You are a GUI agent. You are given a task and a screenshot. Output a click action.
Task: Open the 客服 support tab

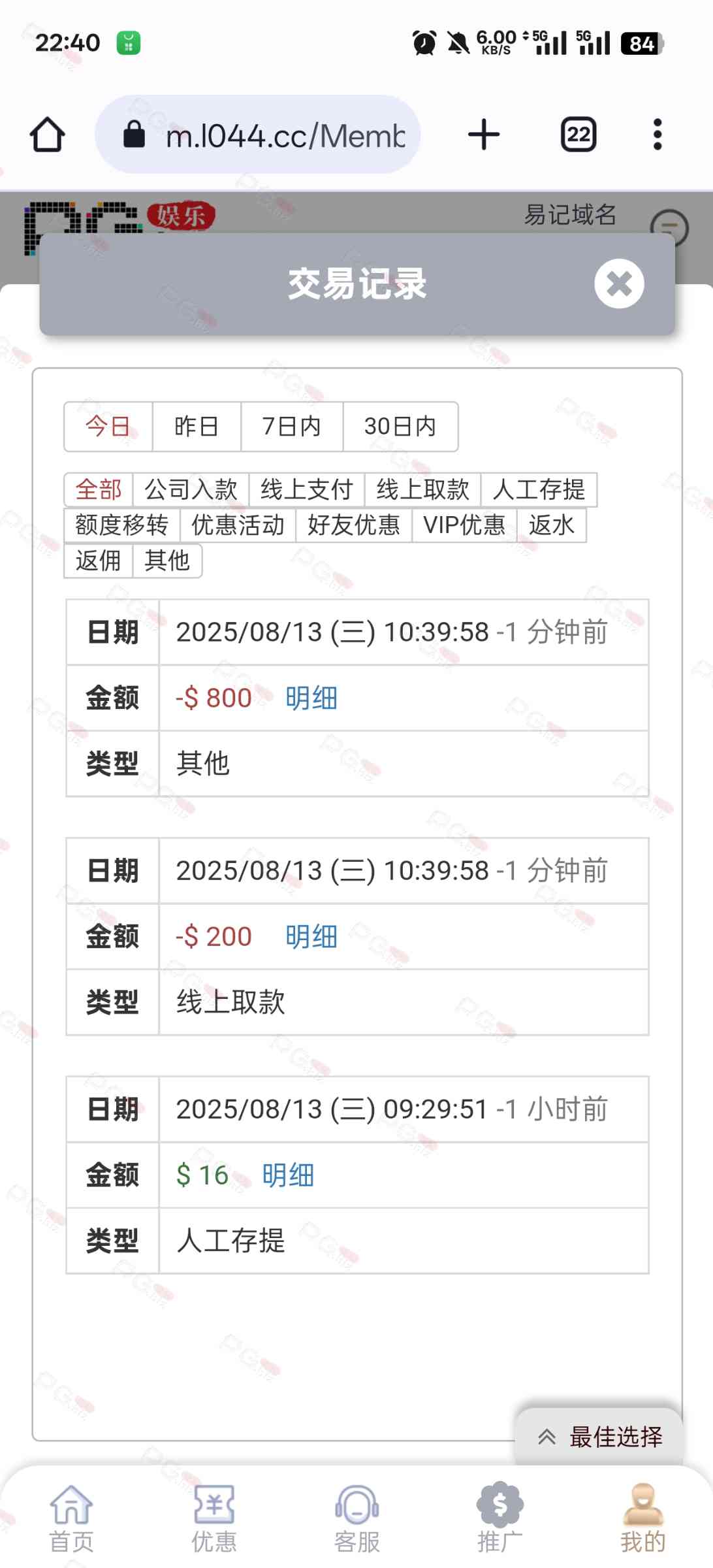(356, 1518)
